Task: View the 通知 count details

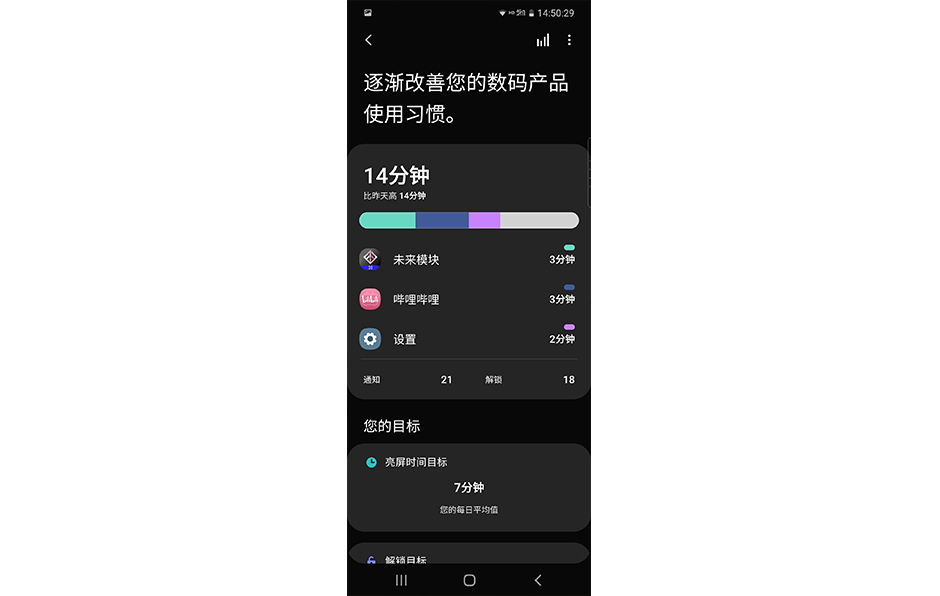Action: 408,380
